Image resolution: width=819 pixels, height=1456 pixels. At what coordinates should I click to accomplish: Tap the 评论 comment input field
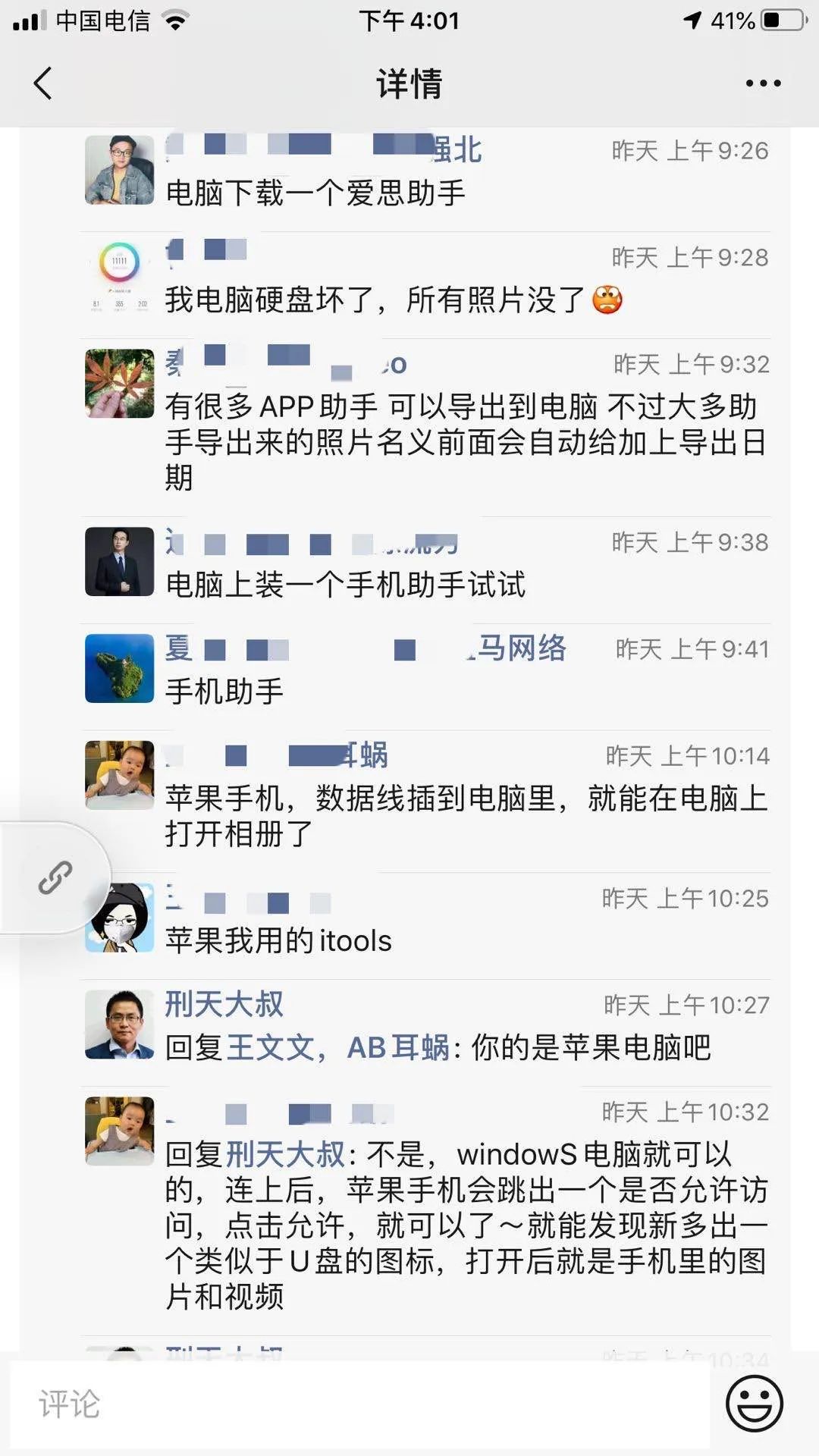[x=356, y=1404]
